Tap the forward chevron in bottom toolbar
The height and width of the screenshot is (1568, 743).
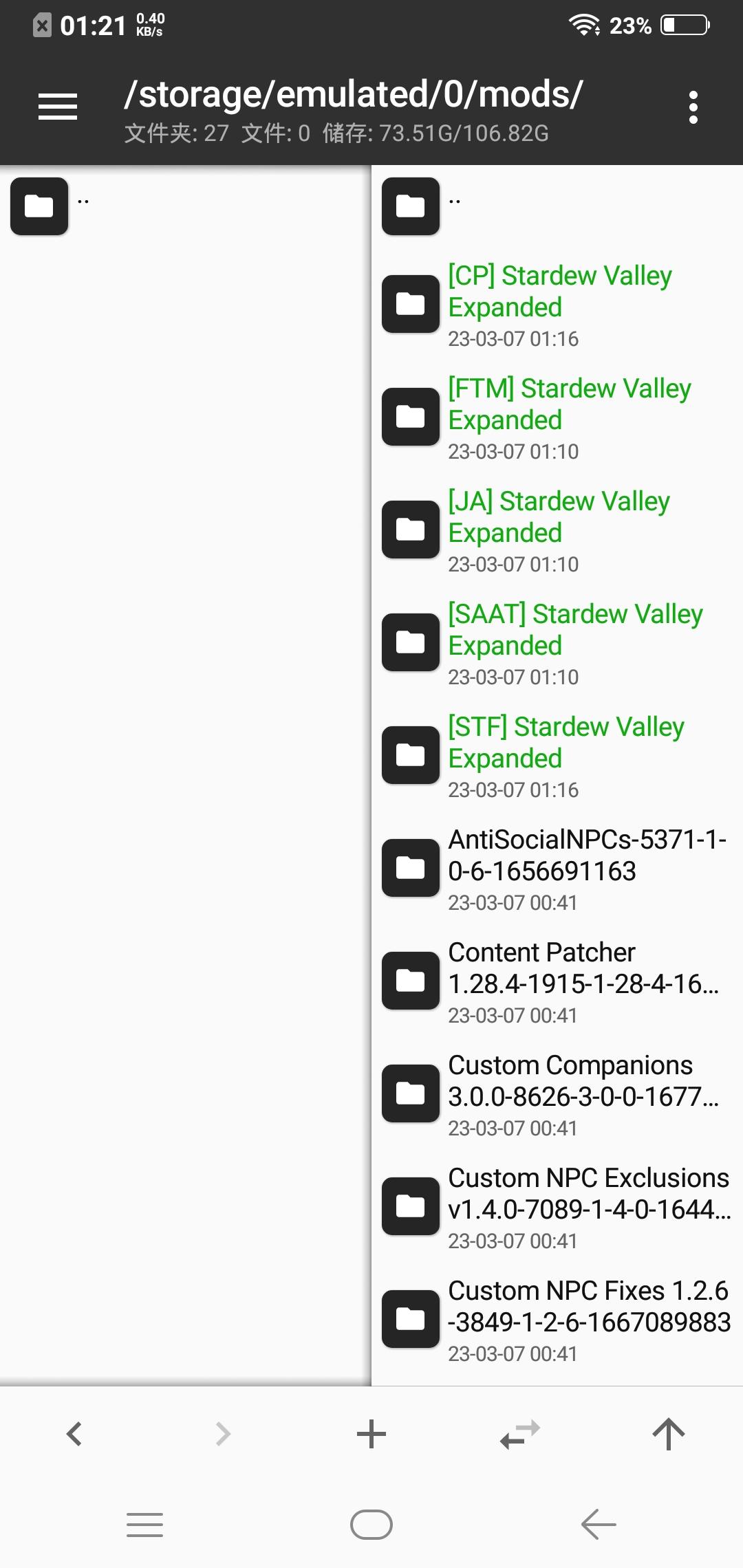pos(223,1434)
